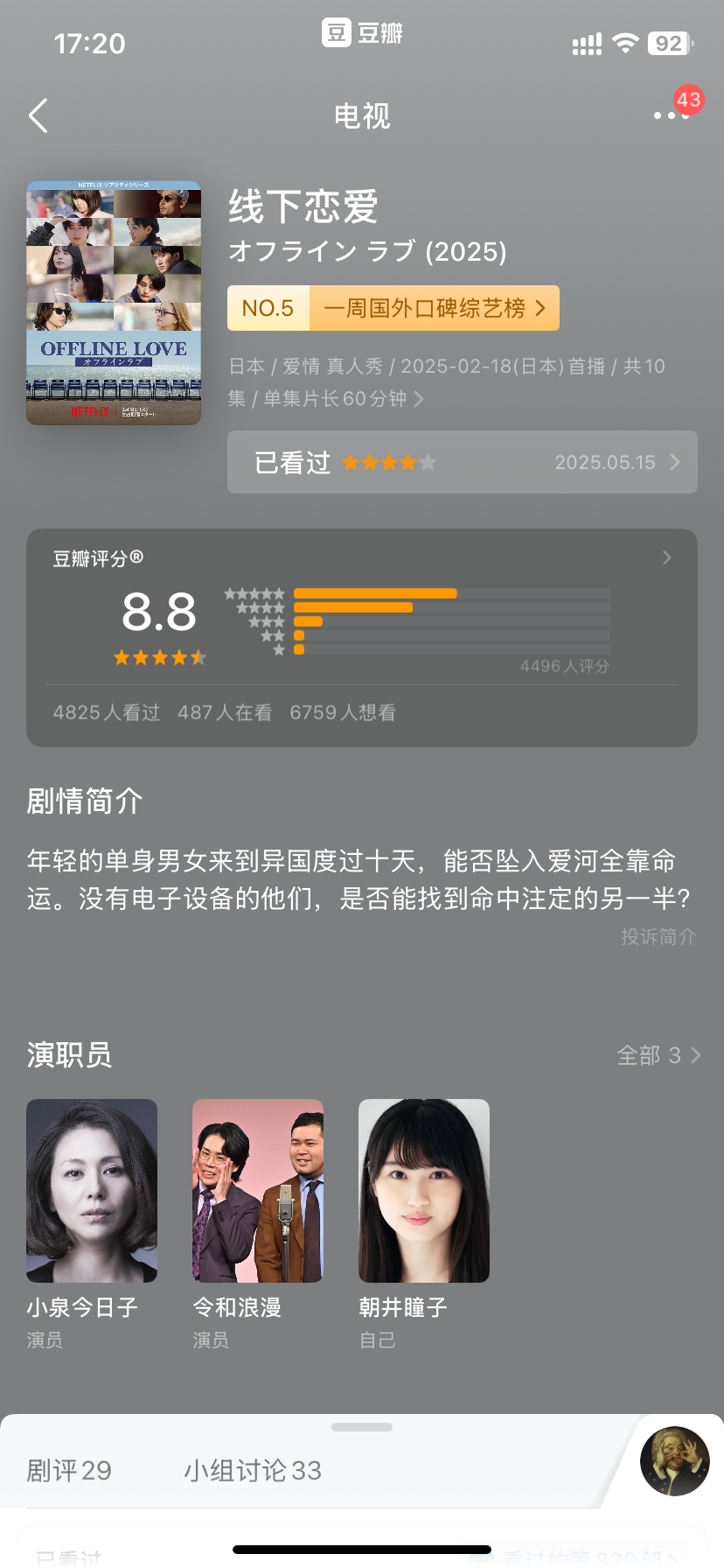Open 朝井瞳子's cast profile
This screenshot has height=1568, width=724.
(x=424, y=1225)
